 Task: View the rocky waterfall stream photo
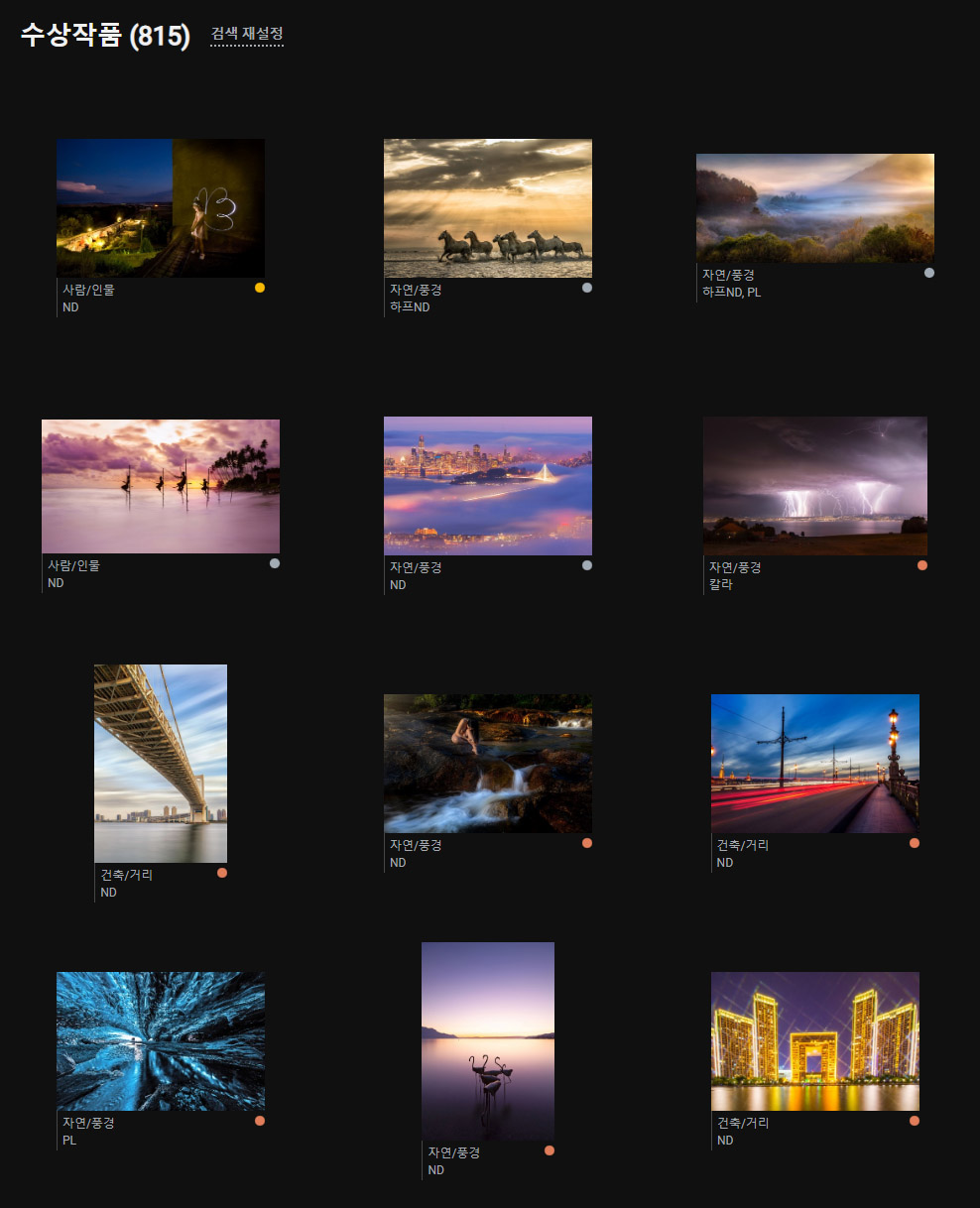487,763
